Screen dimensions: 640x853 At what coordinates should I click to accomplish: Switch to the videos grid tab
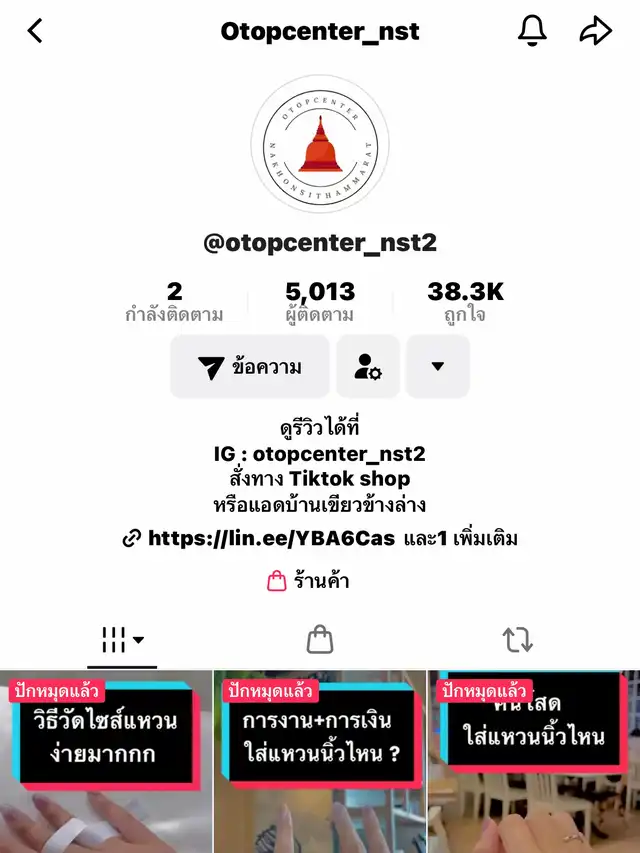tap(122, 640)
